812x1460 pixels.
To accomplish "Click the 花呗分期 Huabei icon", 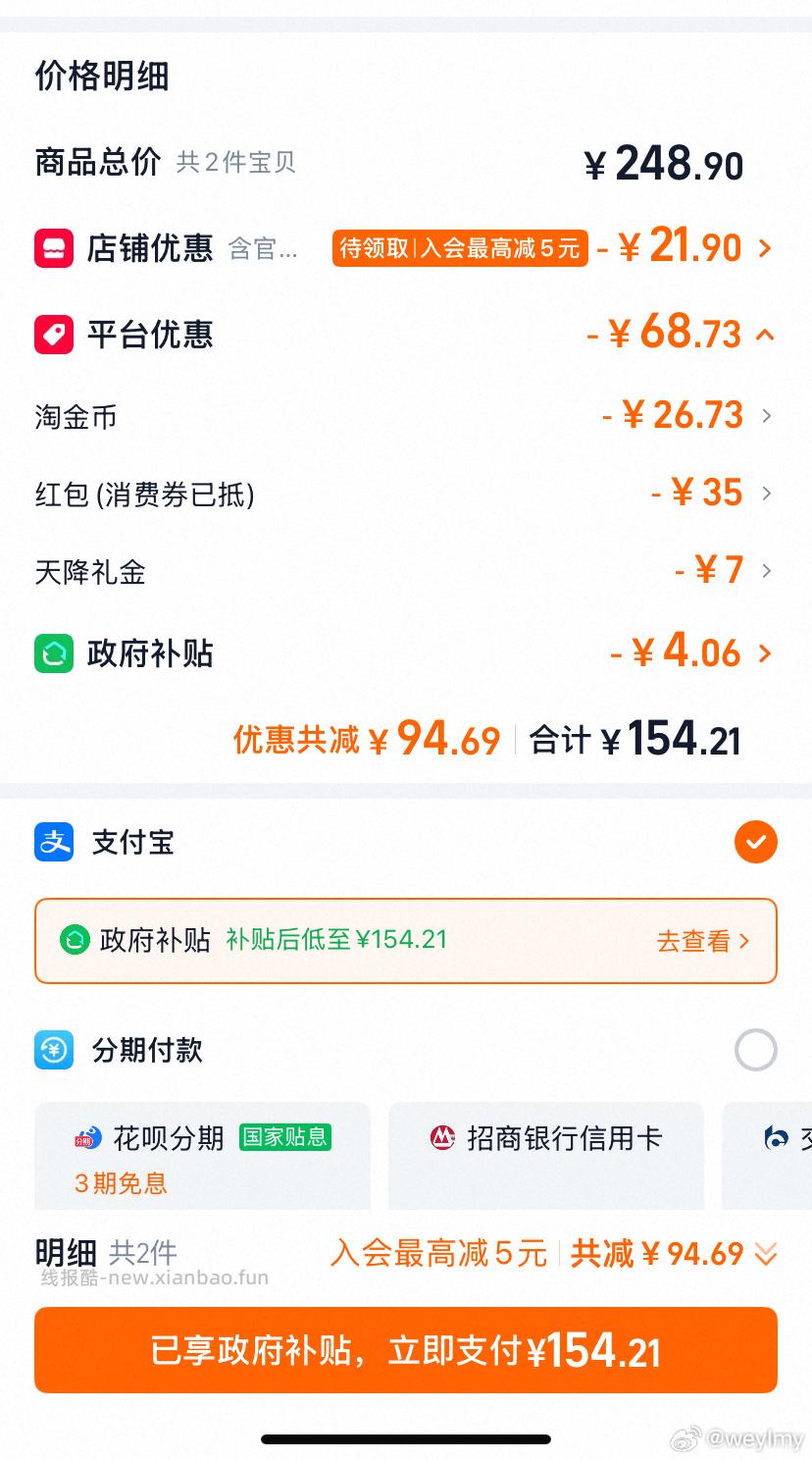I will [86, 1138].
